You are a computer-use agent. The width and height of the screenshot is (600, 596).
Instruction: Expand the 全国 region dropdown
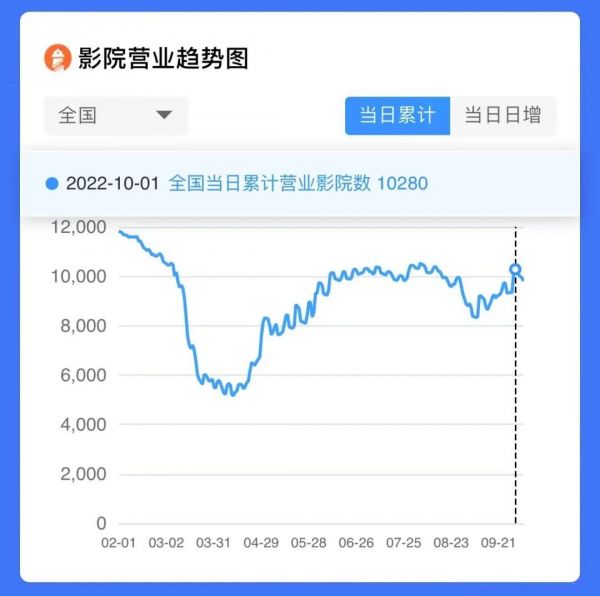click(116, 115)
